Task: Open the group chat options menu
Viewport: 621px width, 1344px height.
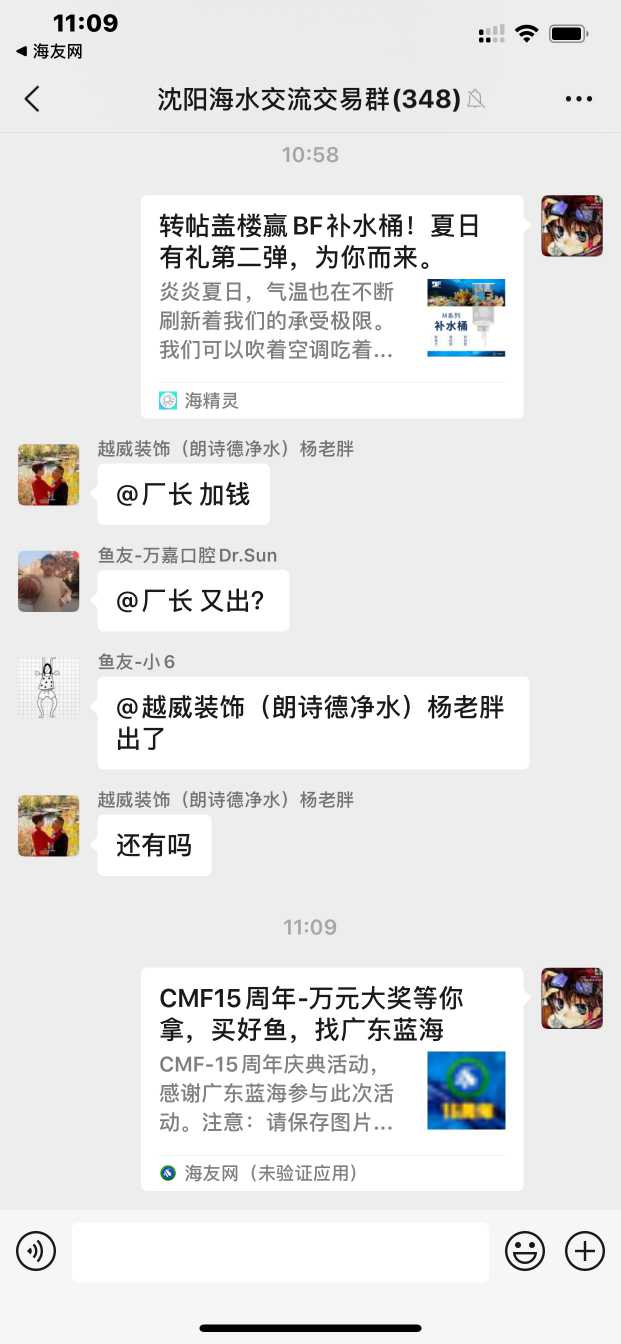Action: coord(579,99)
